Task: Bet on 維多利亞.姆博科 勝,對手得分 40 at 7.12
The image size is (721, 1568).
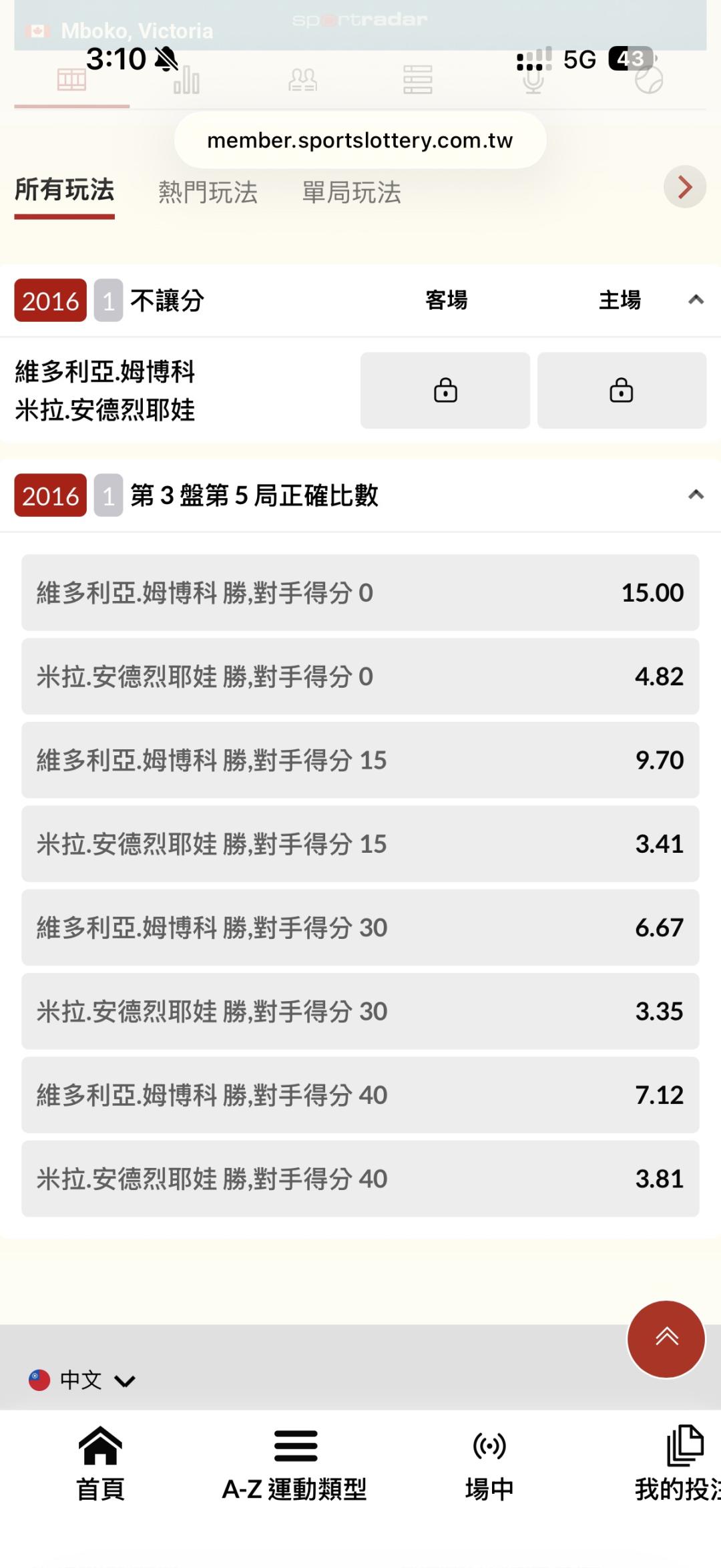Action: tap(360, 1095)
